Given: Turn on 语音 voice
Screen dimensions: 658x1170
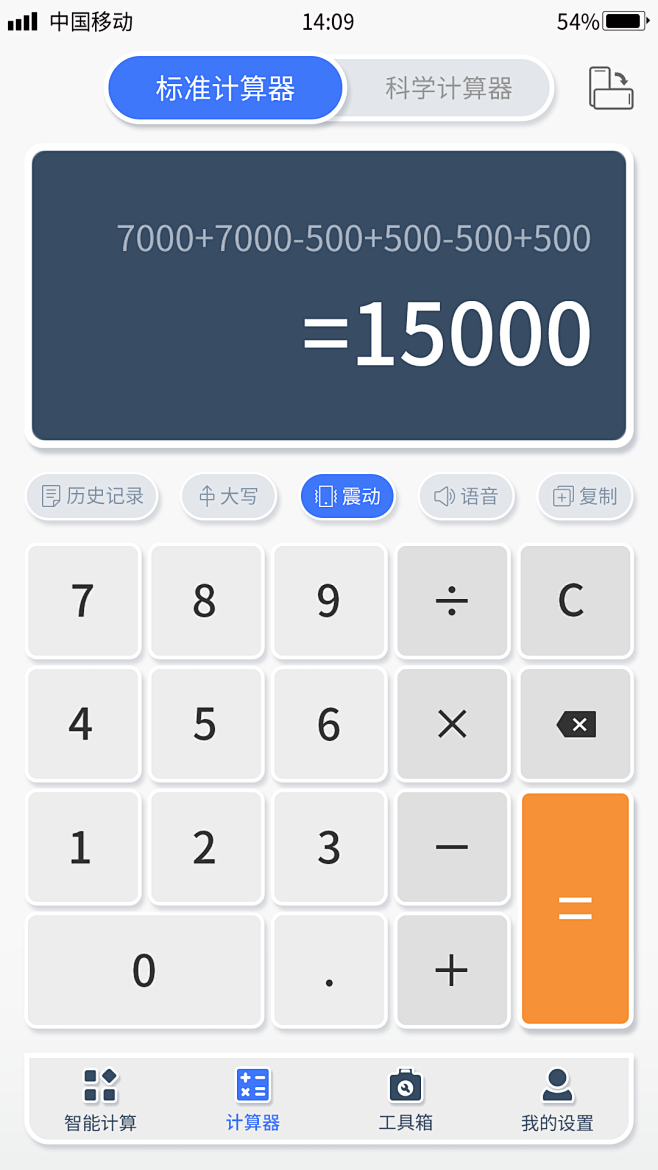Looking at the screenshot, I should point(466,496).
